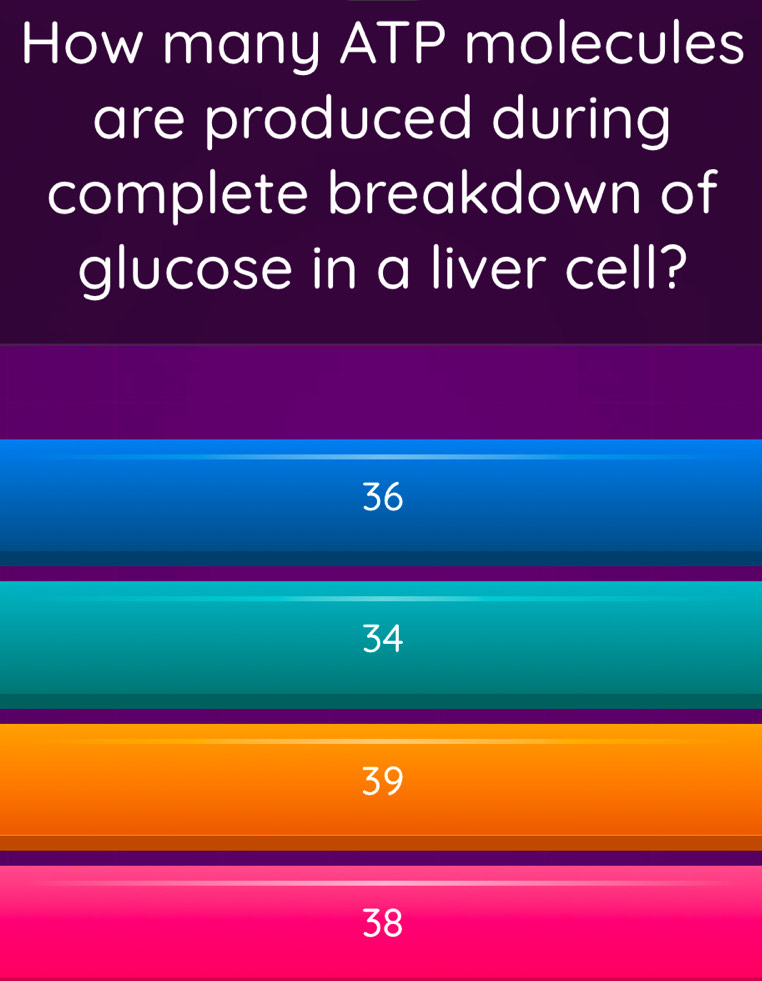Pick 39 as the answer
This screenshot has height=981, width=762.
[381, 780]
